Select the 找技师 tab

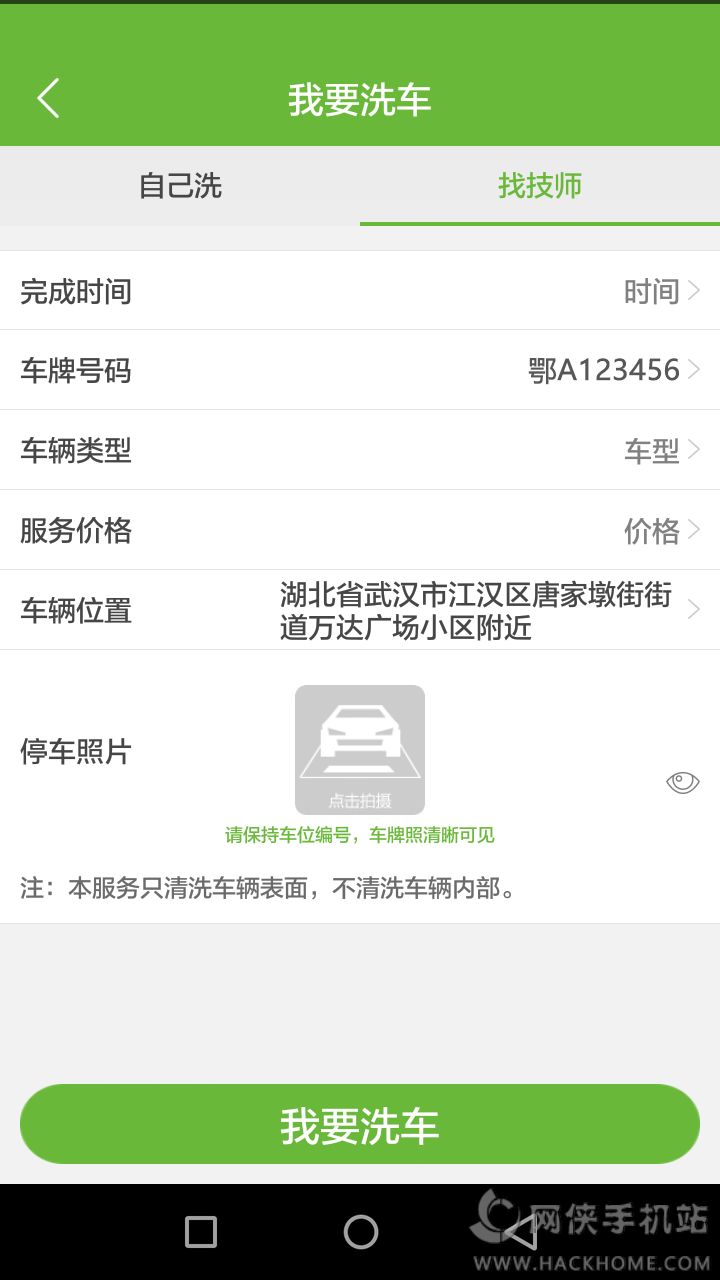[540, 186]
